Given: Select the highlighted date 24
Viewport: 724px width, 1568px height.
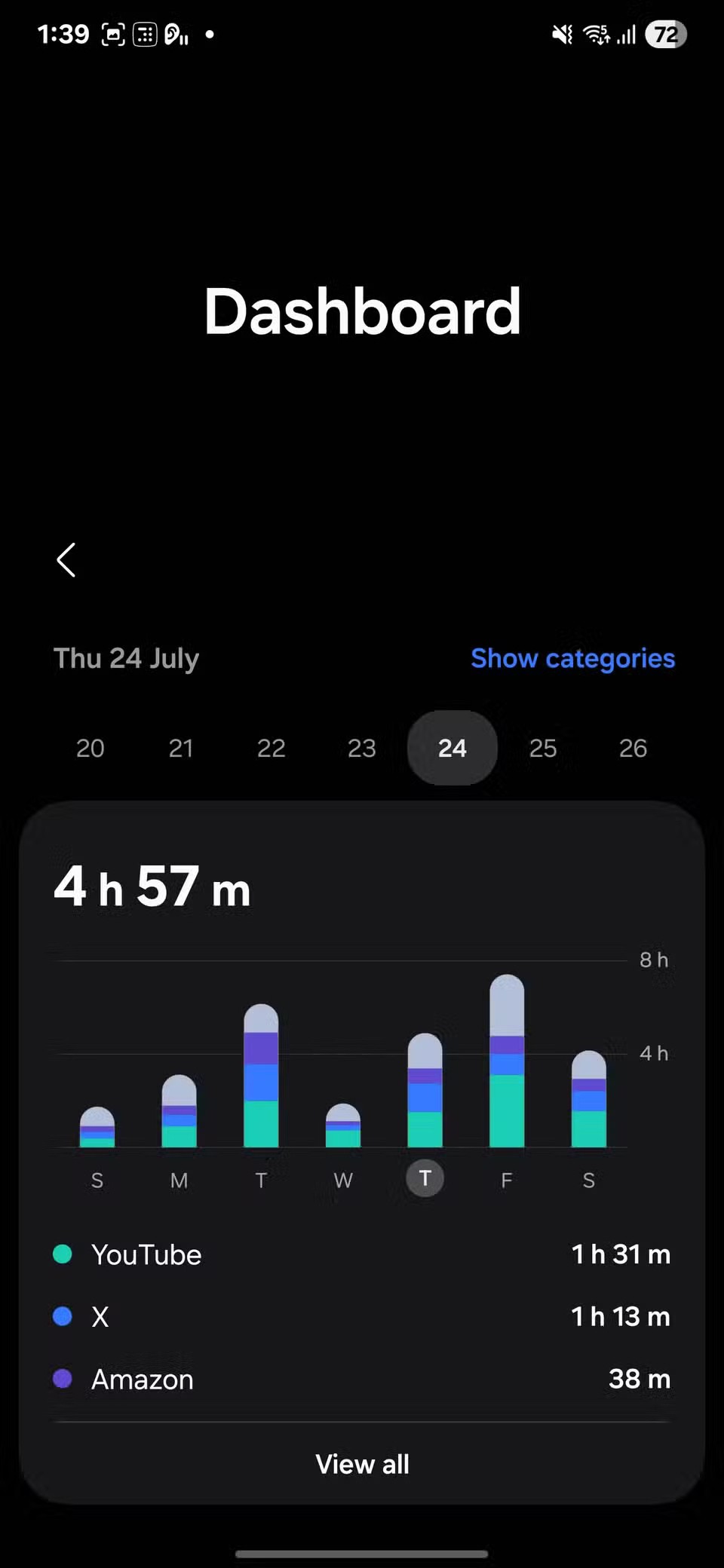Looking at the screenshot, I should (452, 748).
